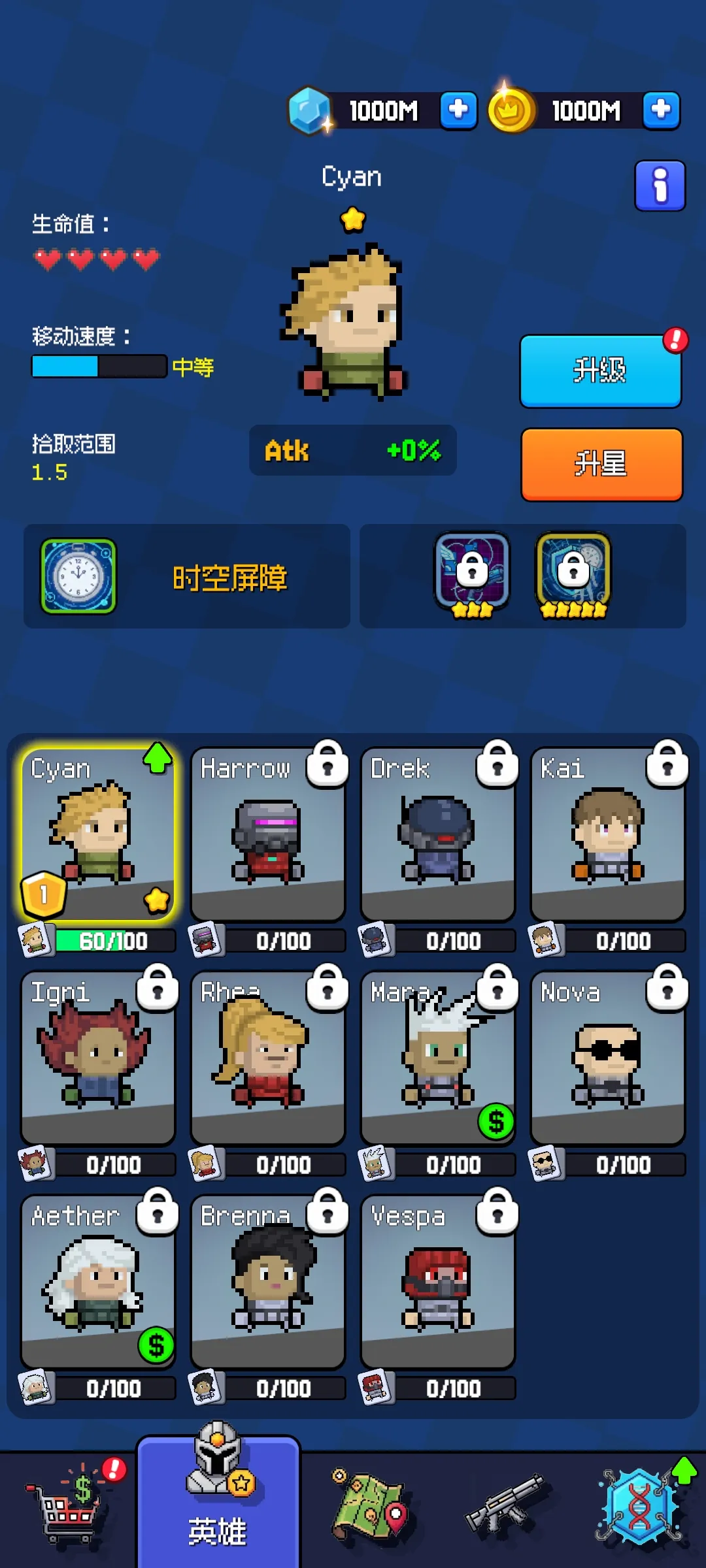Select the Harrow hero card
This screenshot has width=706, height=1568.
pos(268,834)
